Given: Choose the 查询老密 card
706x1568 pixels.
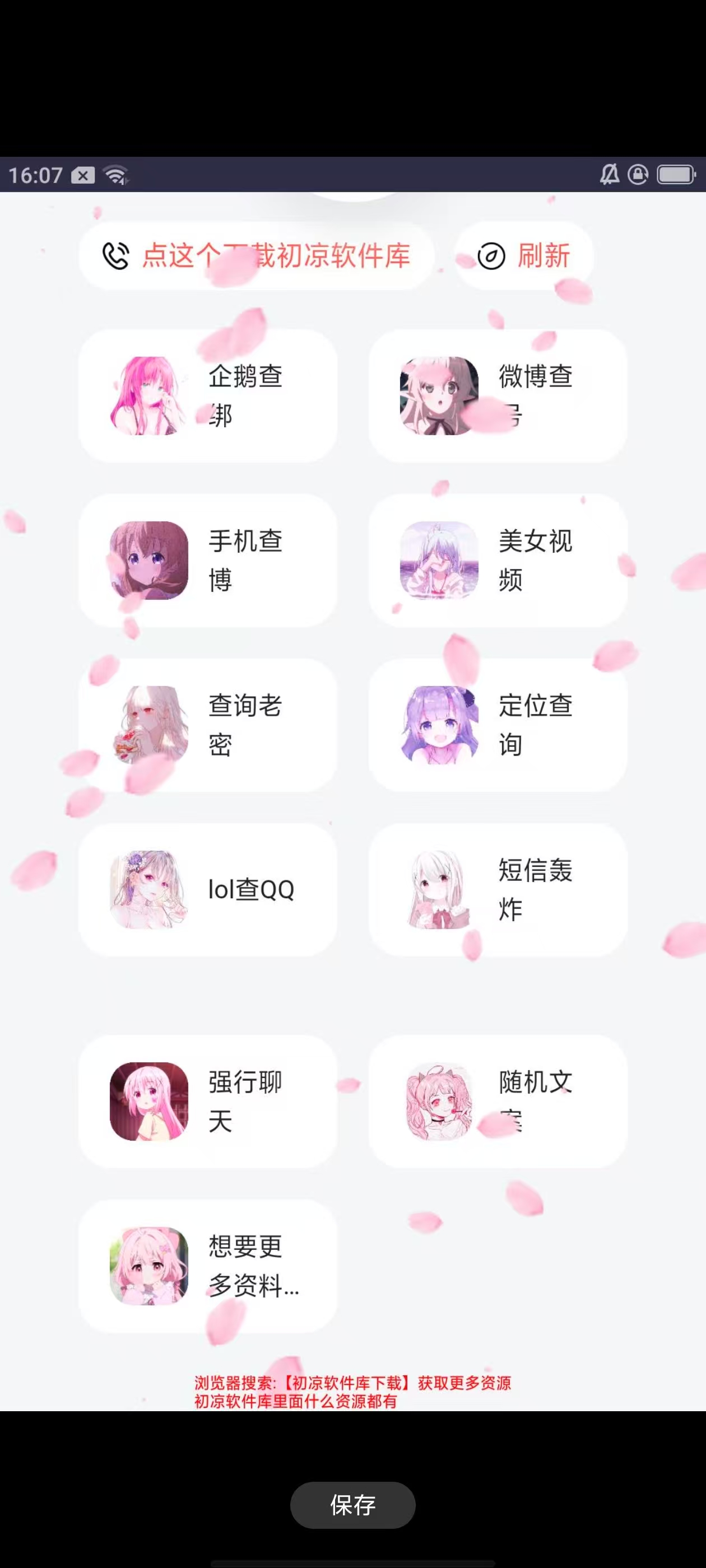Looking at the screenshot, I should point(208,724).
